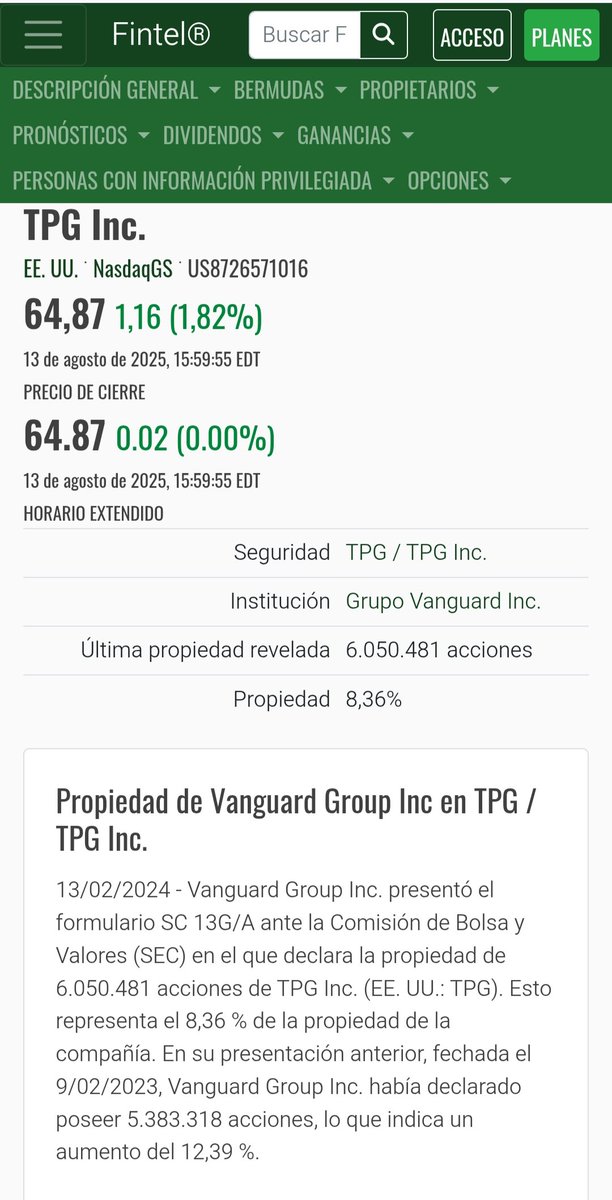Expand the Descripción General dropdown

[116, 90]
